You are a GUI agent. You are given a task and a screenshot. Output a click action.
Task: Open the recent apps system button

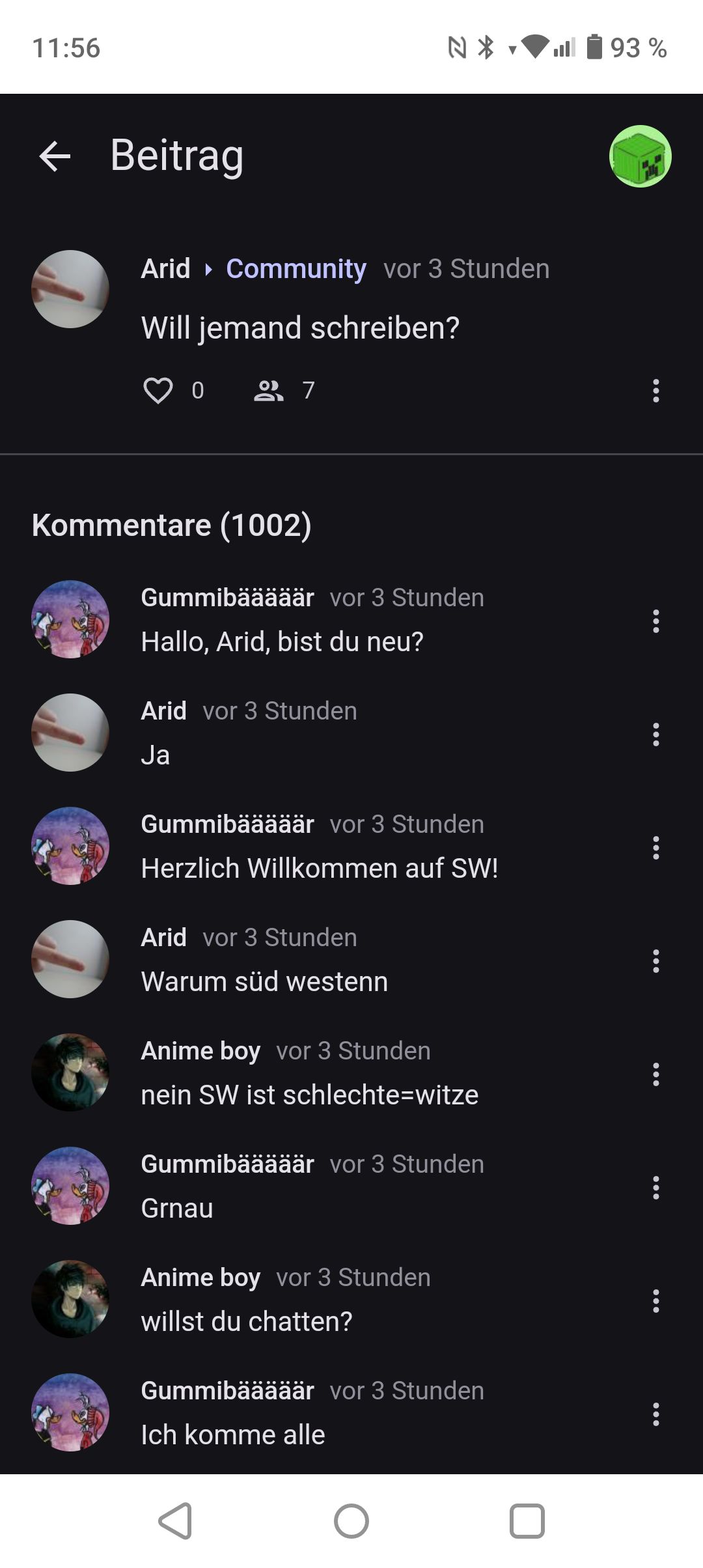click(527, 1521)
